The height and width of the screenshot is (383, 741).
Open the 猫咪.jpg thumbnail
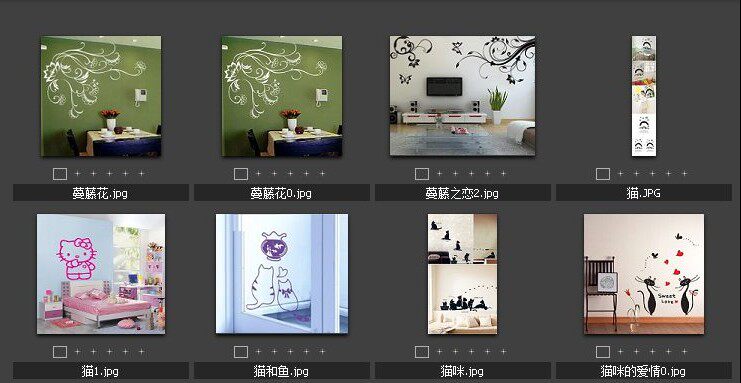point(462,274)
